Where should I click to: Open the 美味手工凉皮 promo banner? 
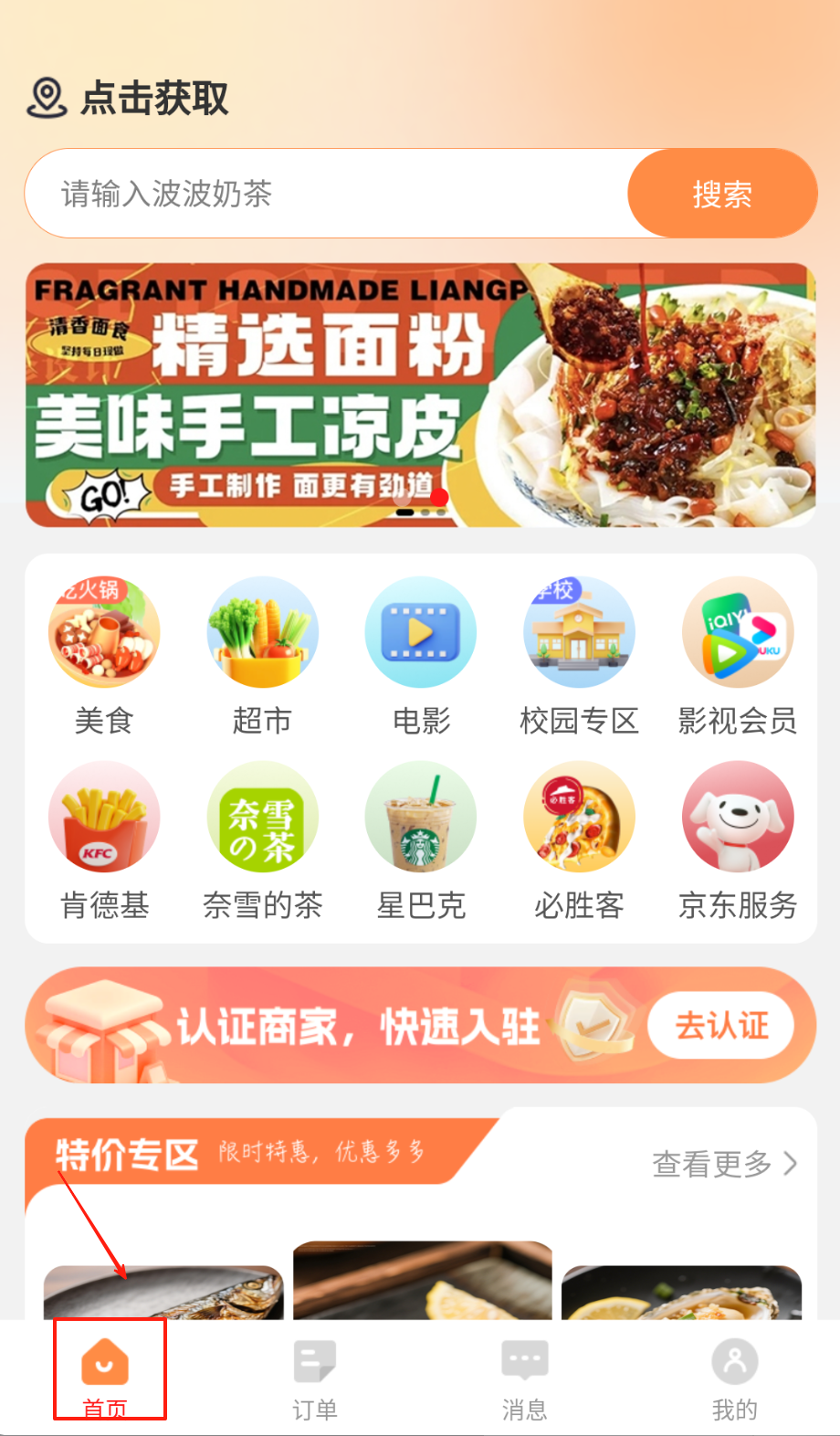[420, 395]
